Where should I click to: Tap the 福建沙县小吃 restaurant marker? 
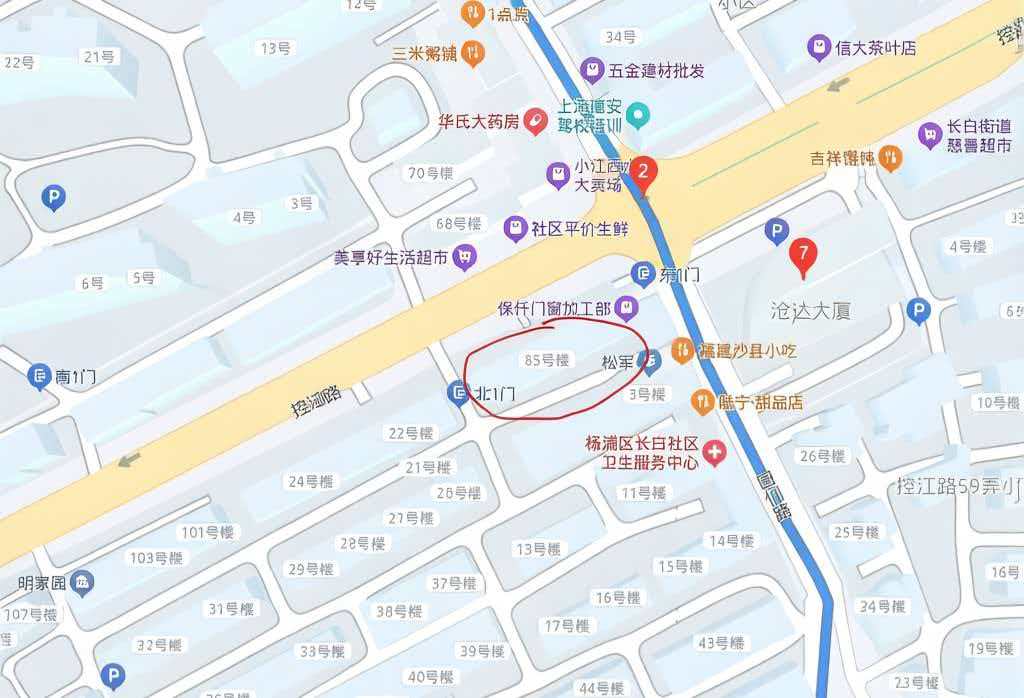[682, 350]
